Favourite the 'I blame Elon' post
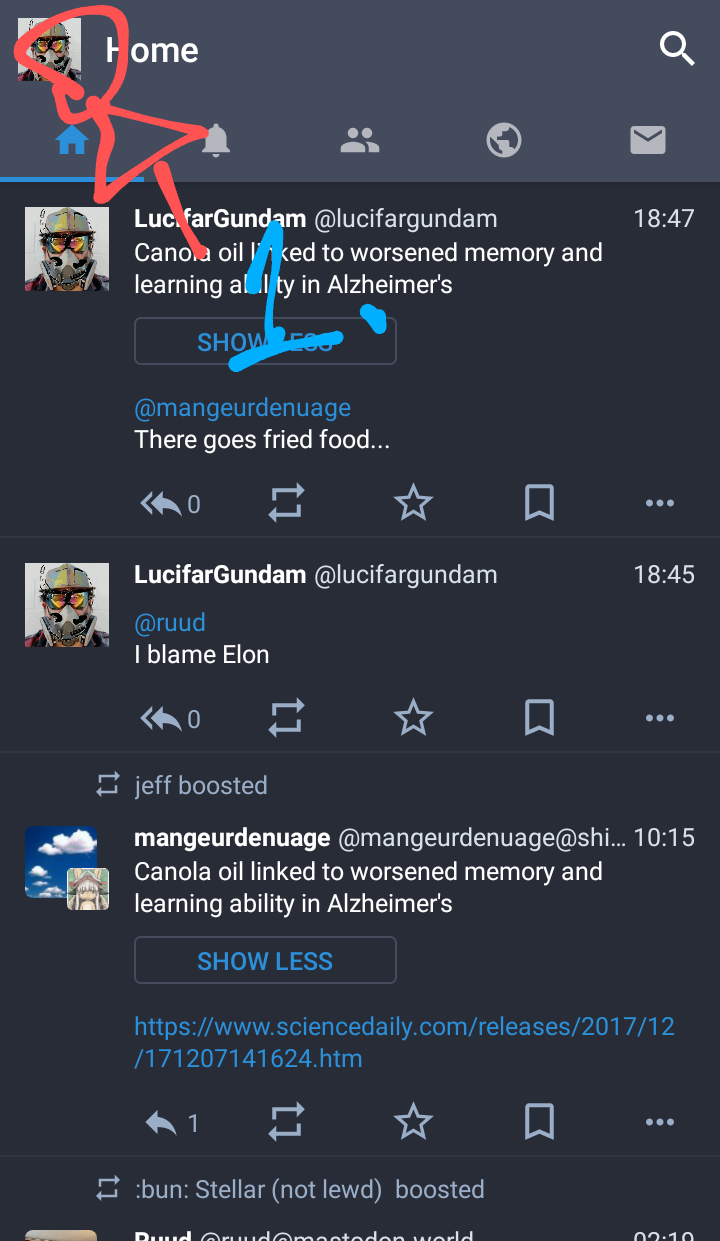The image size is (720, 1241). (413, 718)
